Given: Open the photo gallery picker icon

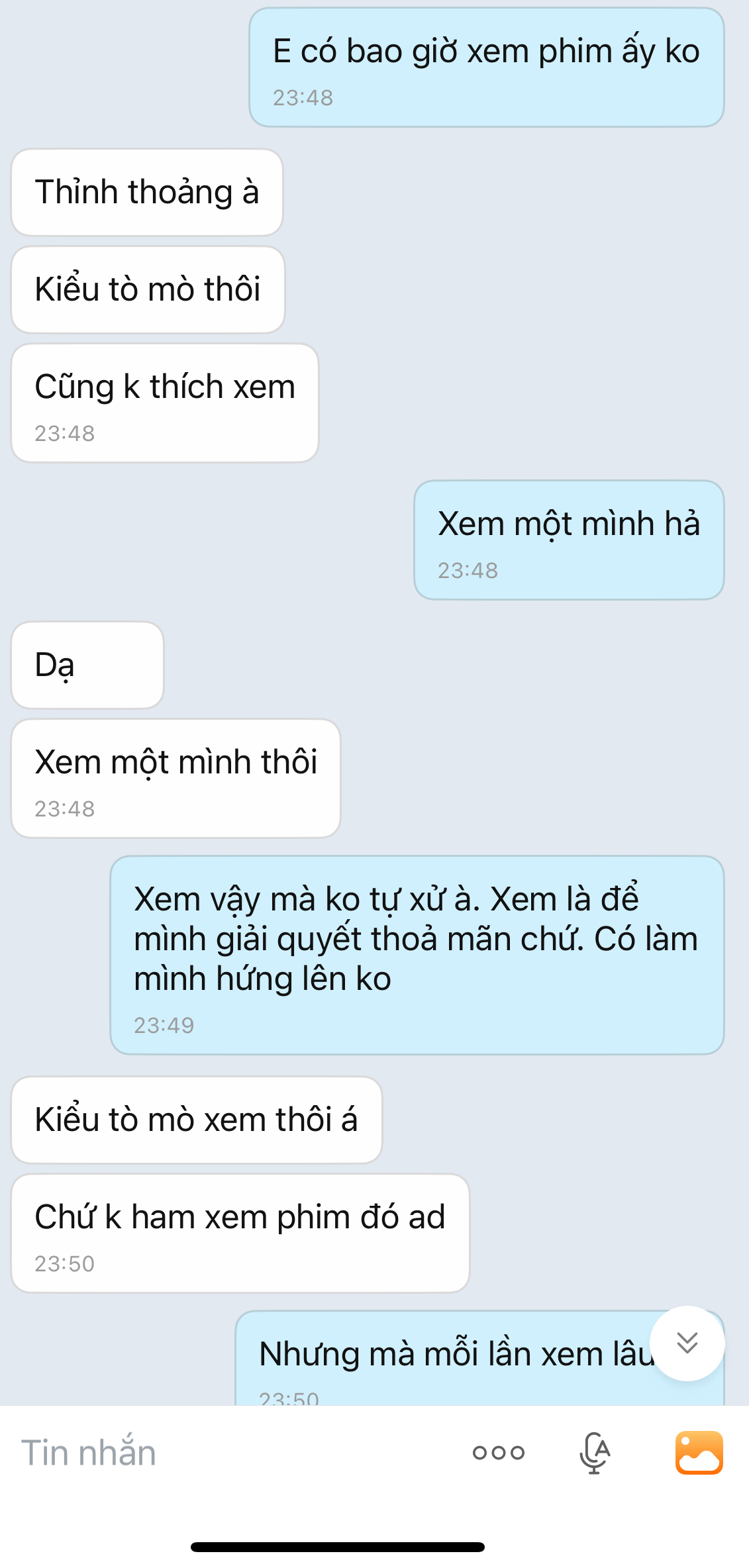Looking at the screenshot, I should pyautogui.click(x=699, y=1453).
